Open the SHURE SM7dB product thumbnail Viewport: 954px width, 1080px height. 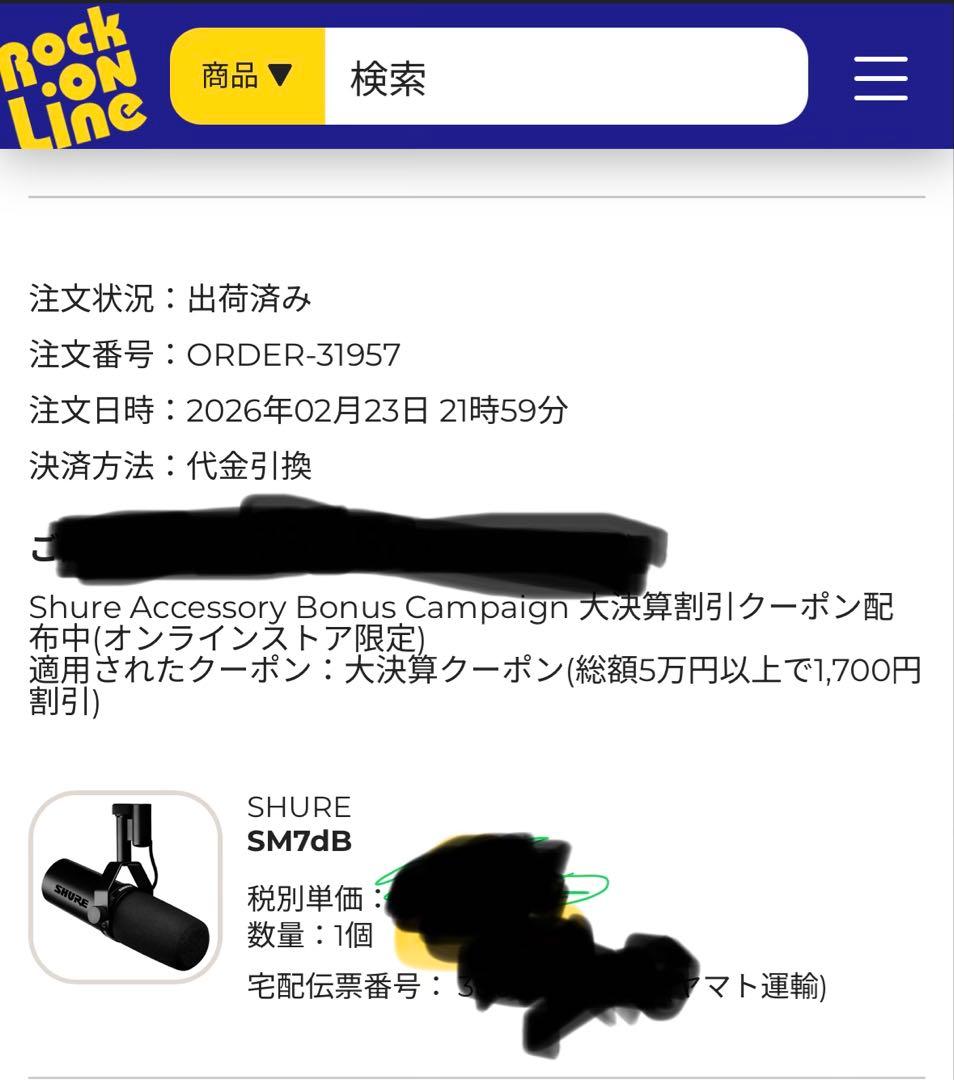[125, 887]
